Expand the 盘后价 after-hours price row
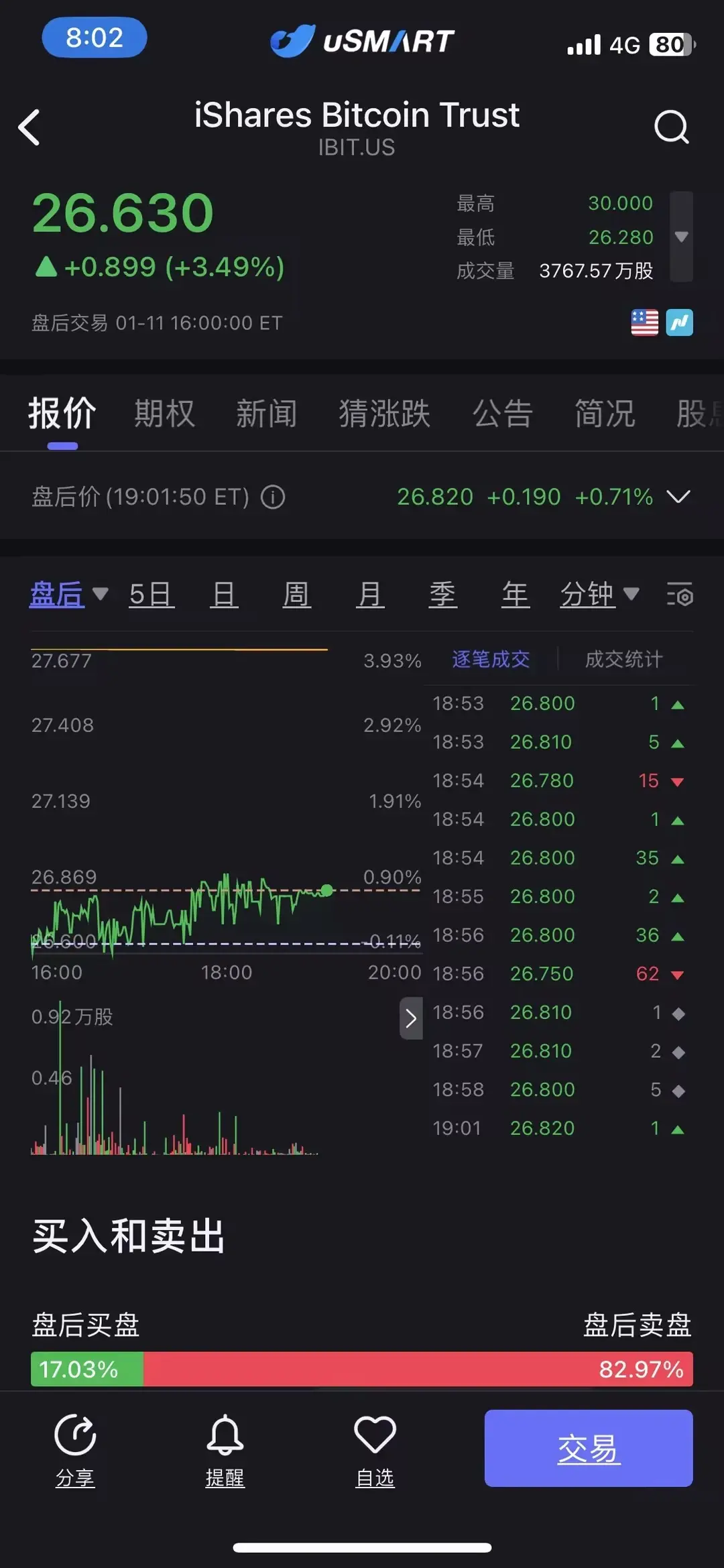This screenshot has height=1568, width=724. click(x=678, y=497)
